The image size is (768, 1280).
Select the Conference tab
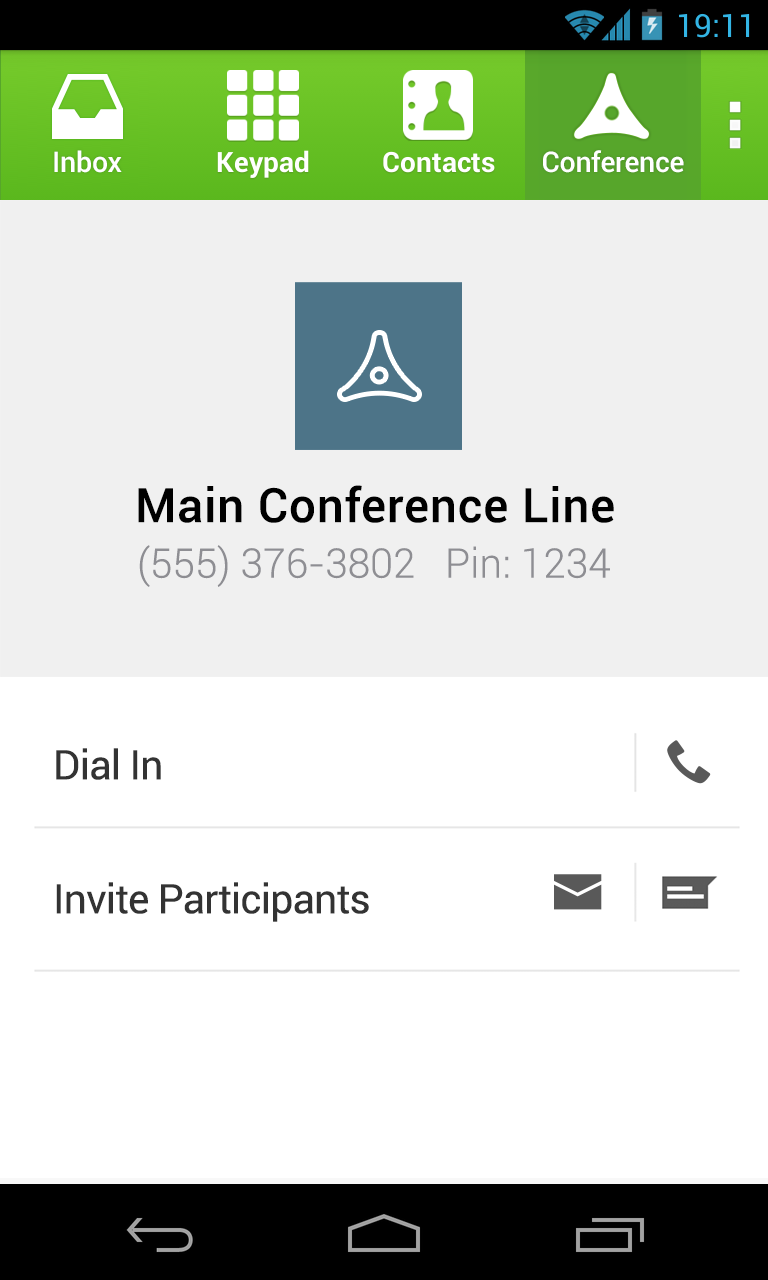click(x=612, y=125)
